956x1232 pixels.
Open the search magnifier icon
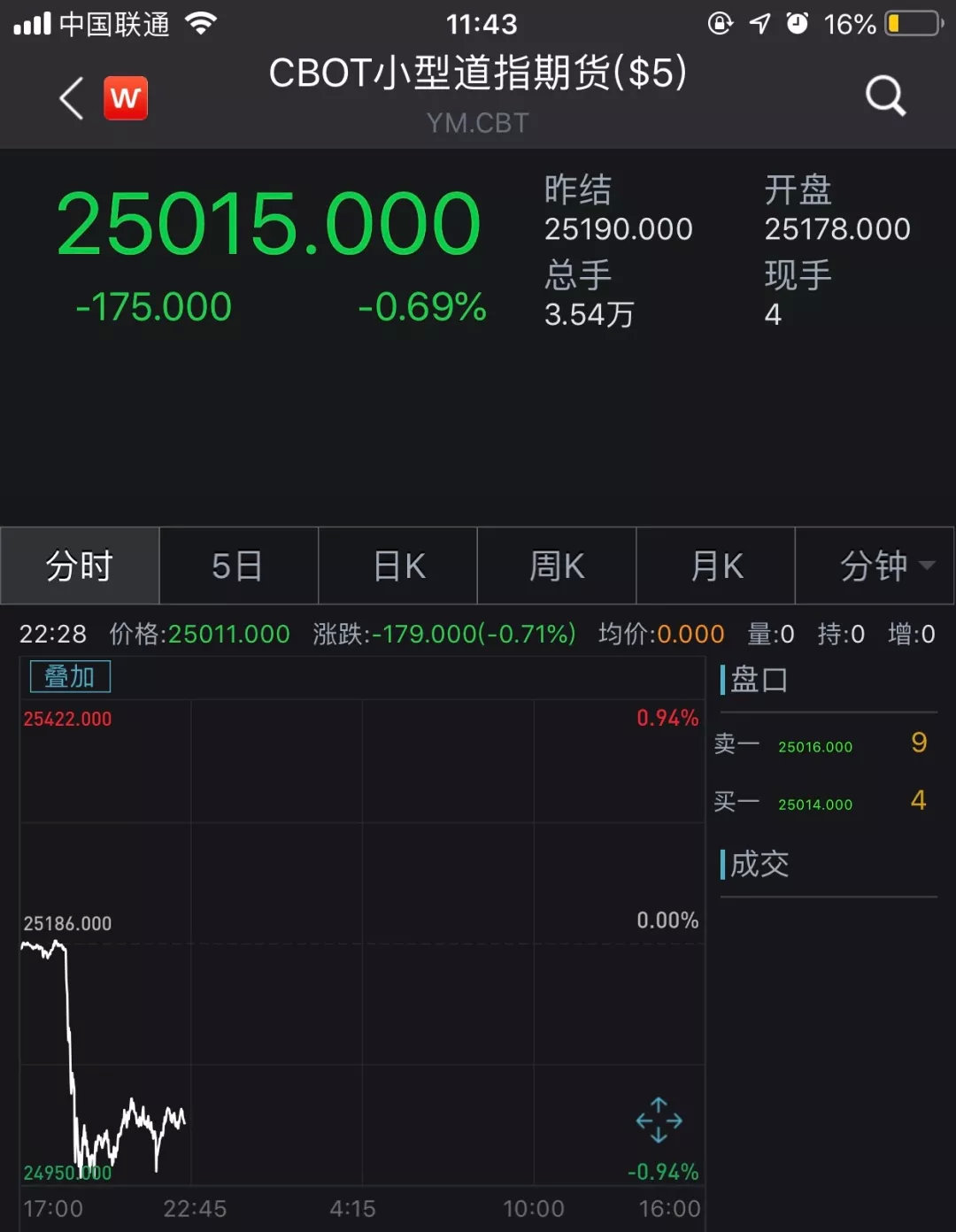[885, 95]
